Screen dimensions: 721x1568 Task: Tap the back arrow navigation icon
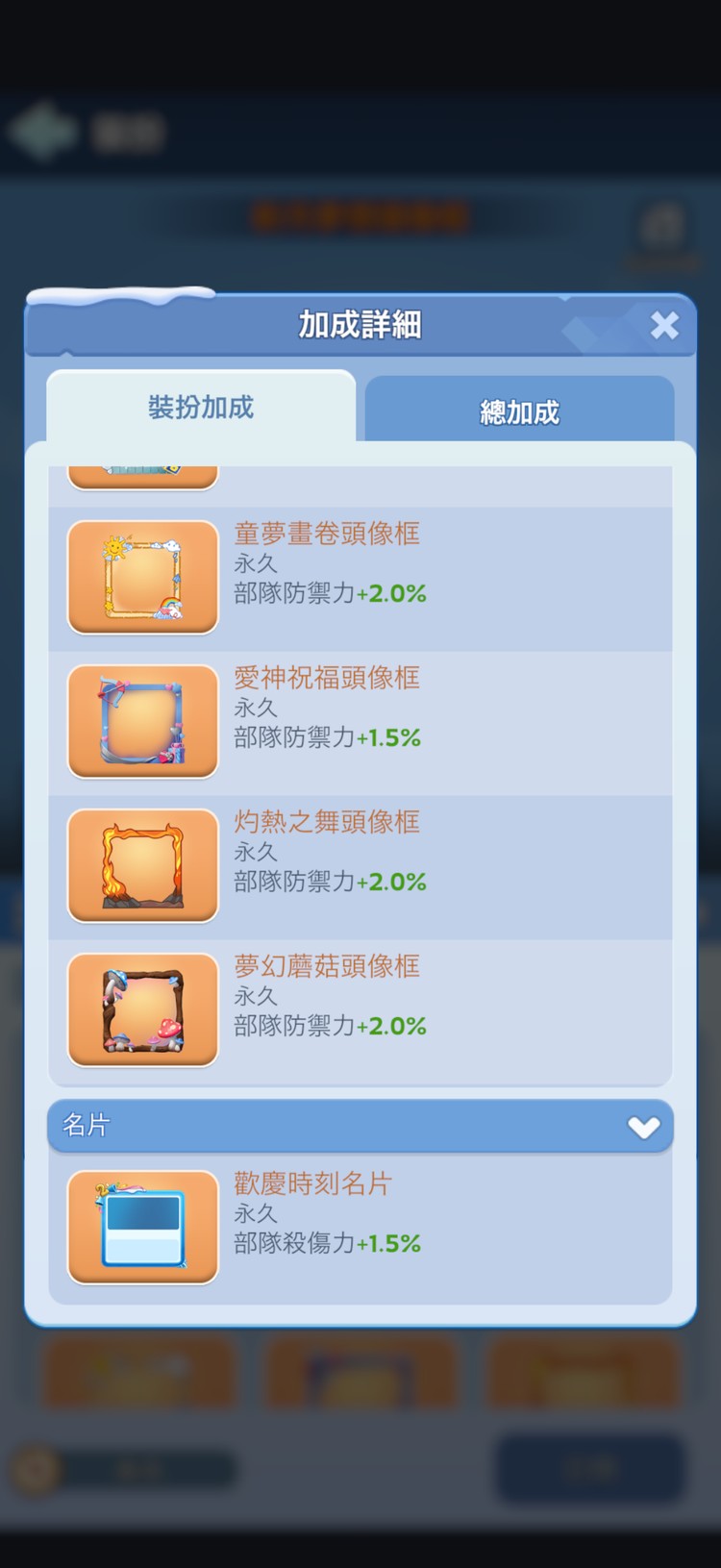click(x=43, y=130)
